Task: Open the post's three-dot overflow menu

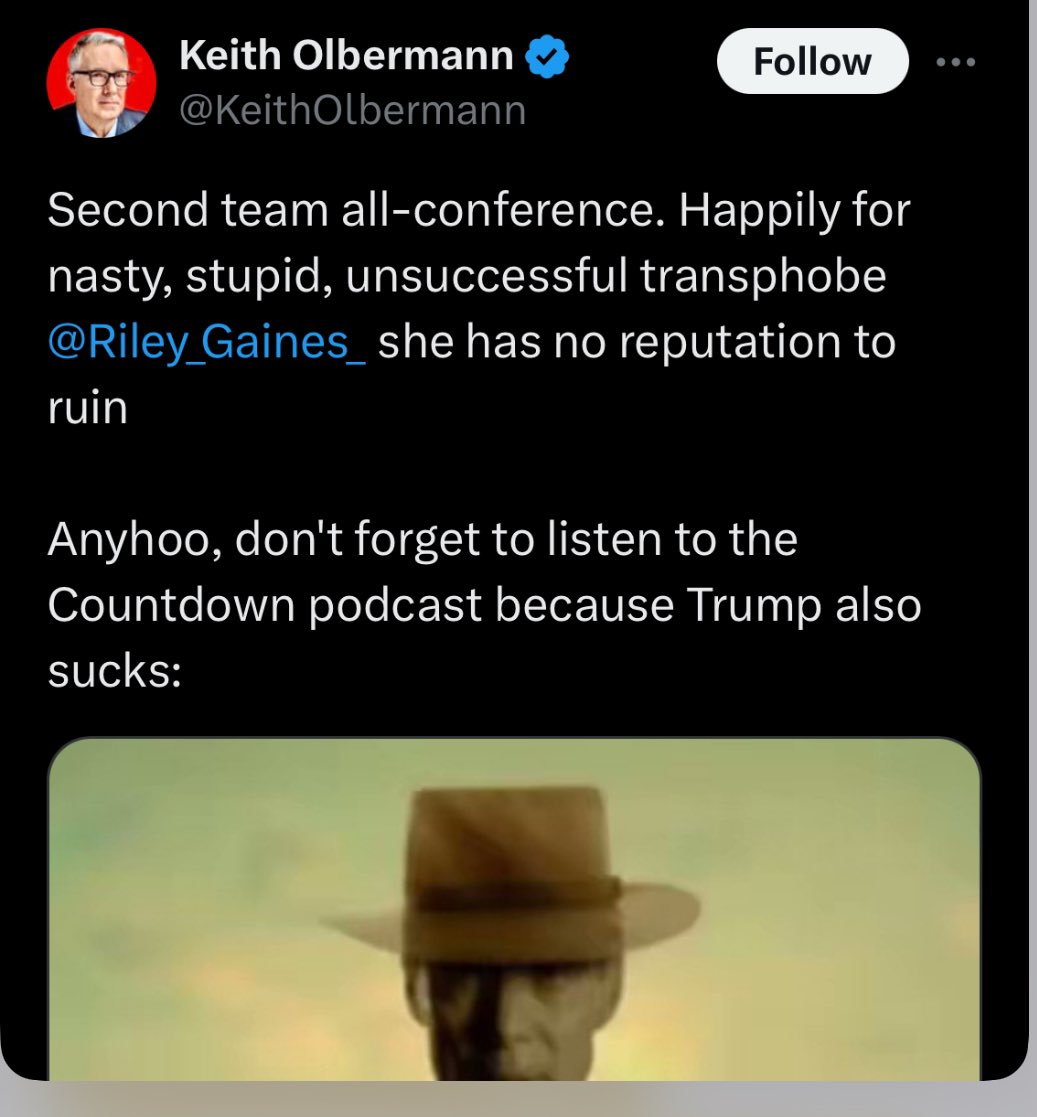Action: coord(956,61)
